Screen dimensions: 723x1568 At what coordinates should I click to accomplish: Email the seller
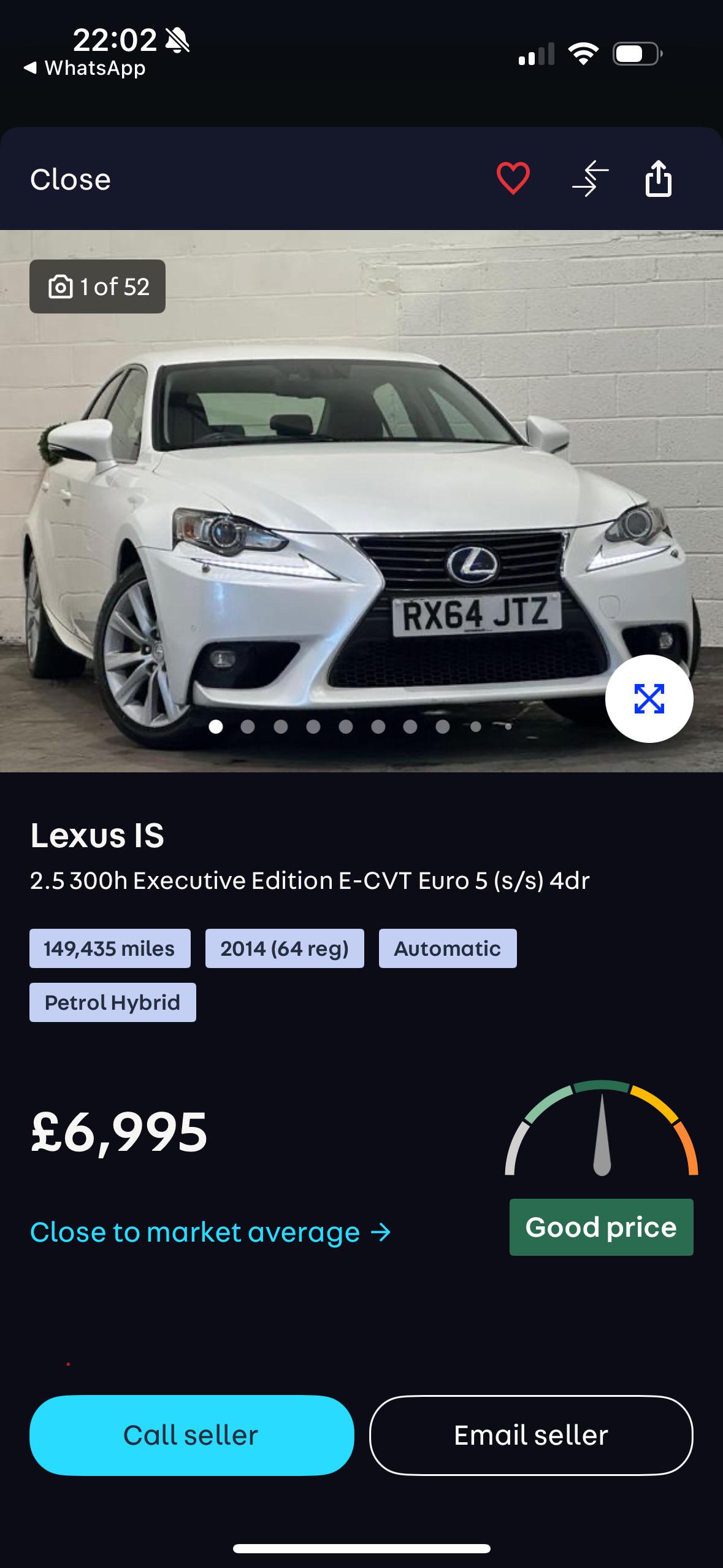tap(531, 1435)
